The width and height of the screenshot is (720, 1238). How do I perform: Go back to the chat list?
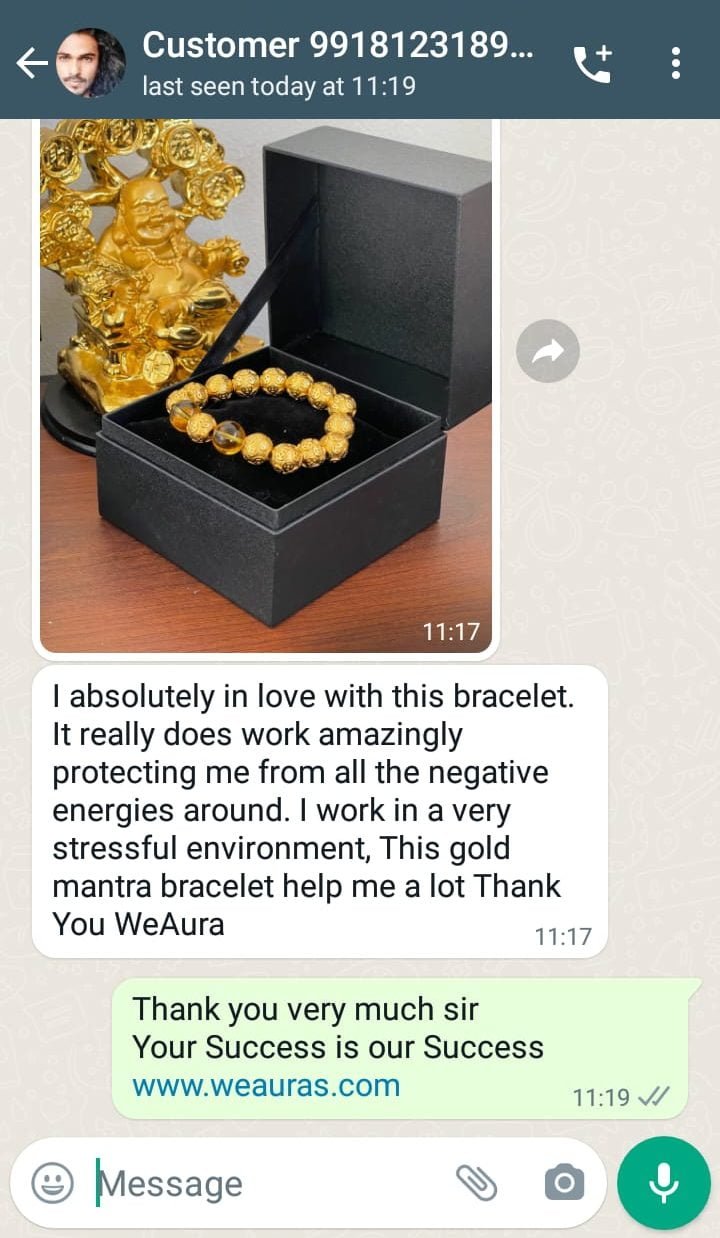(30, 62)
